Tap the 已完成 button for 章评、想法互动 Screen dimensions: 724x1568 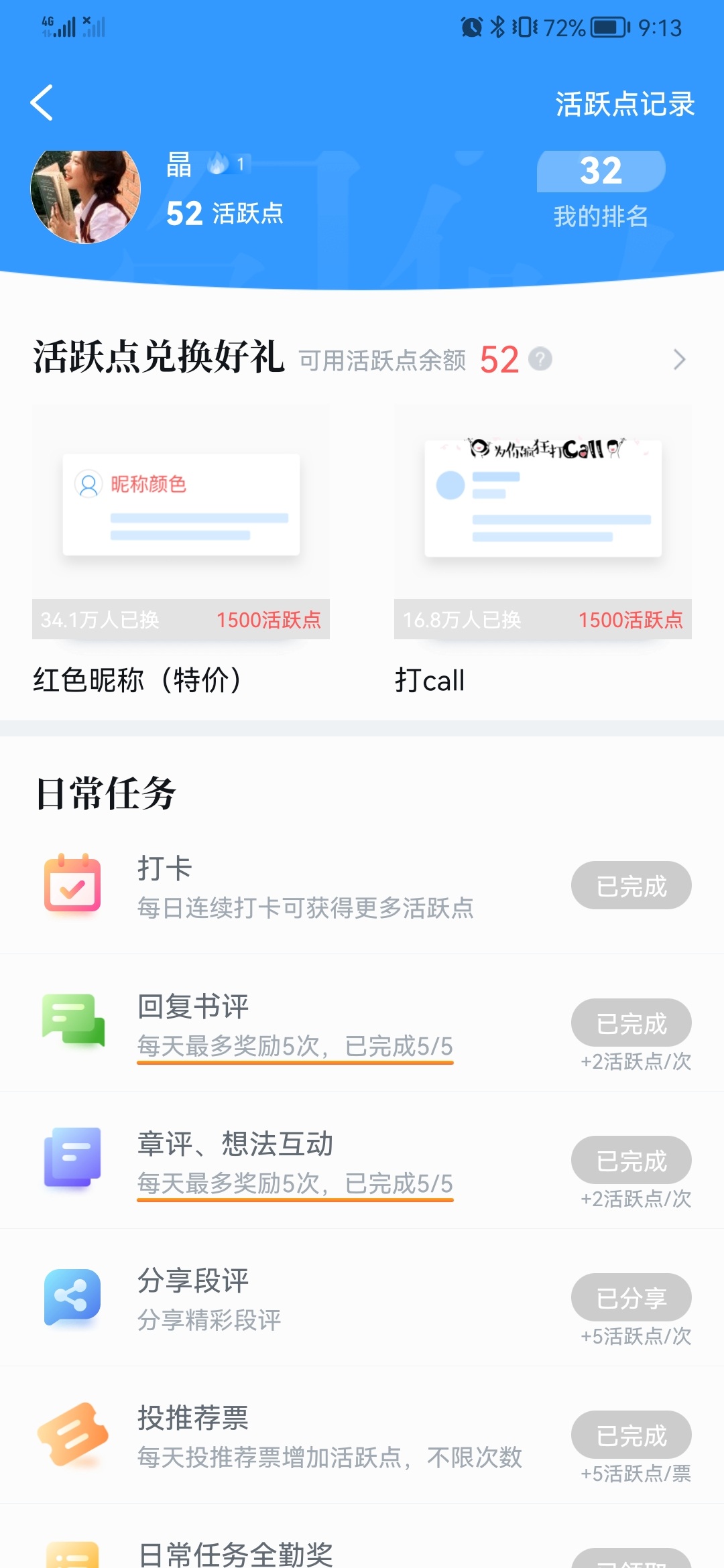pos(631,1160)
